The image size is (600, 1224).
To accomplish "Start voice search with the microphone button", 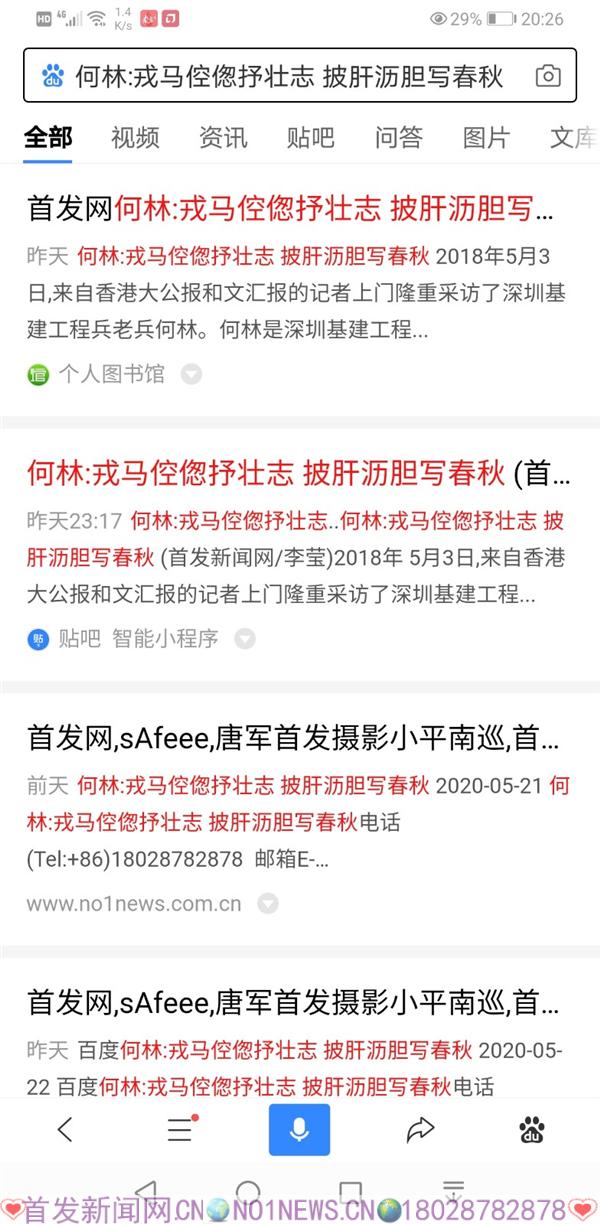I will [x=299, y=1130].
